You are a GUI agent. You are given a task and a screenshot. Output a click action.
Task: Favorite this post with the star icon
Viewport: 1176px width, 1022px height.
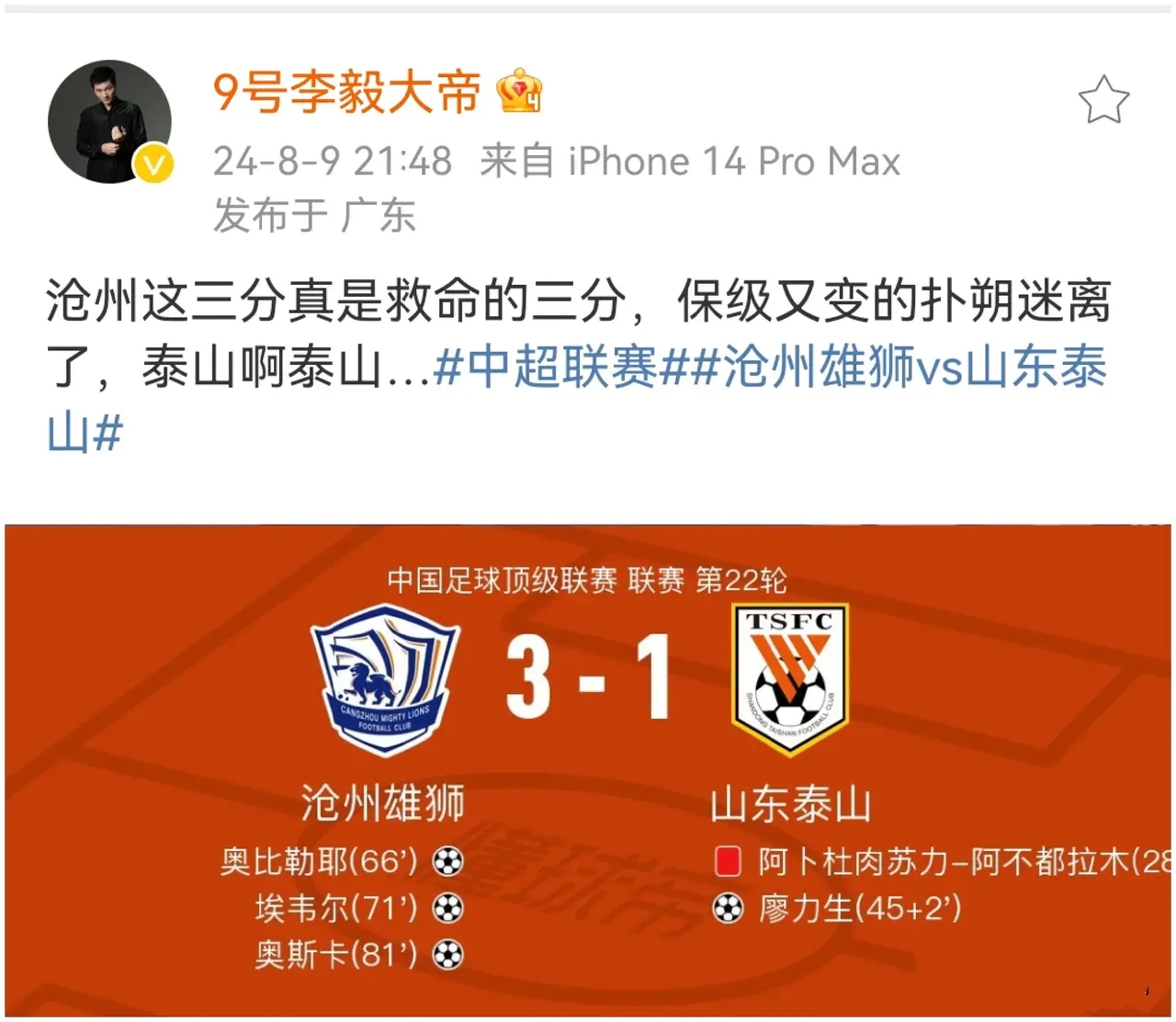pos(1102,100)
